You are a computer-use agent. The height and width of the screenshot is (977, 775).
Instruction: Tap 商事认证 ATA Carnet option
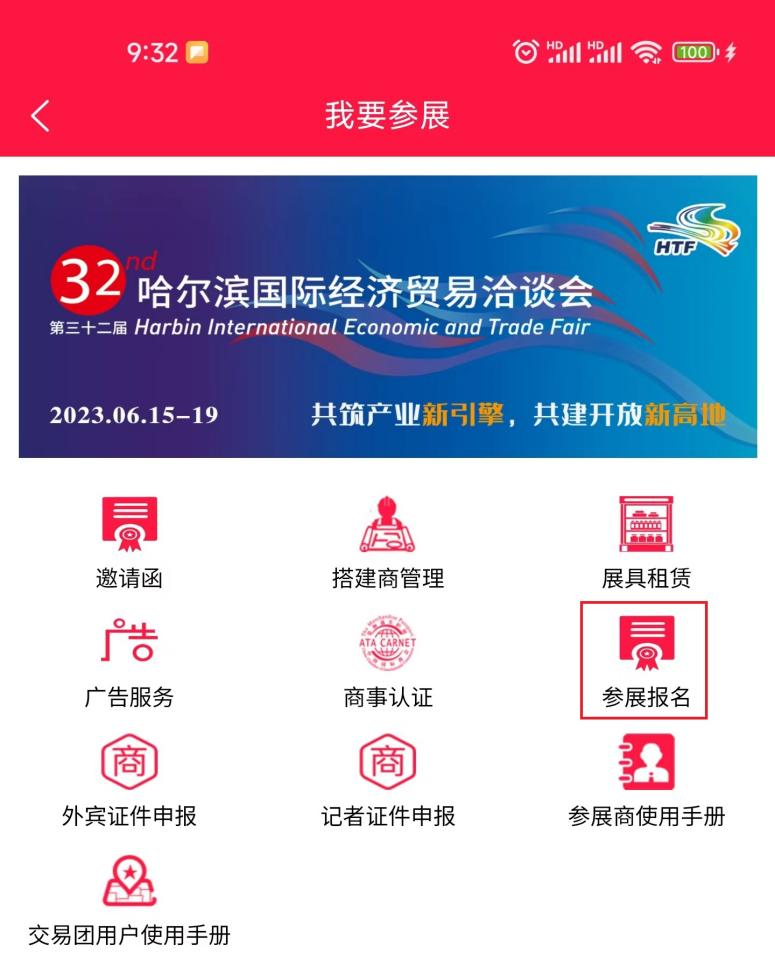tap(387, 660)
